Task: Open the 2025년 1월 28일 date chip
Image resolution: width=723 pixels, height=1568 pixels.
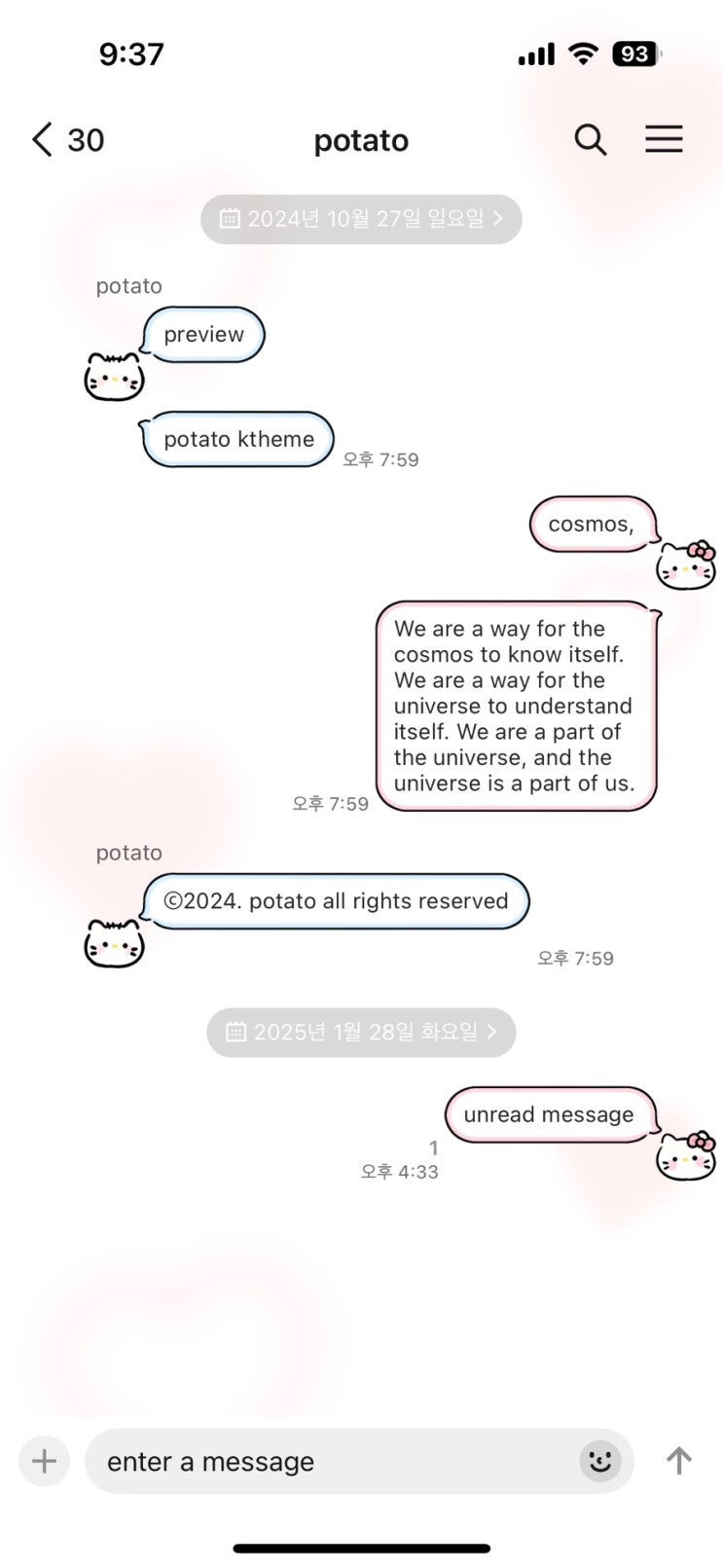Action: click(361, 1032)
